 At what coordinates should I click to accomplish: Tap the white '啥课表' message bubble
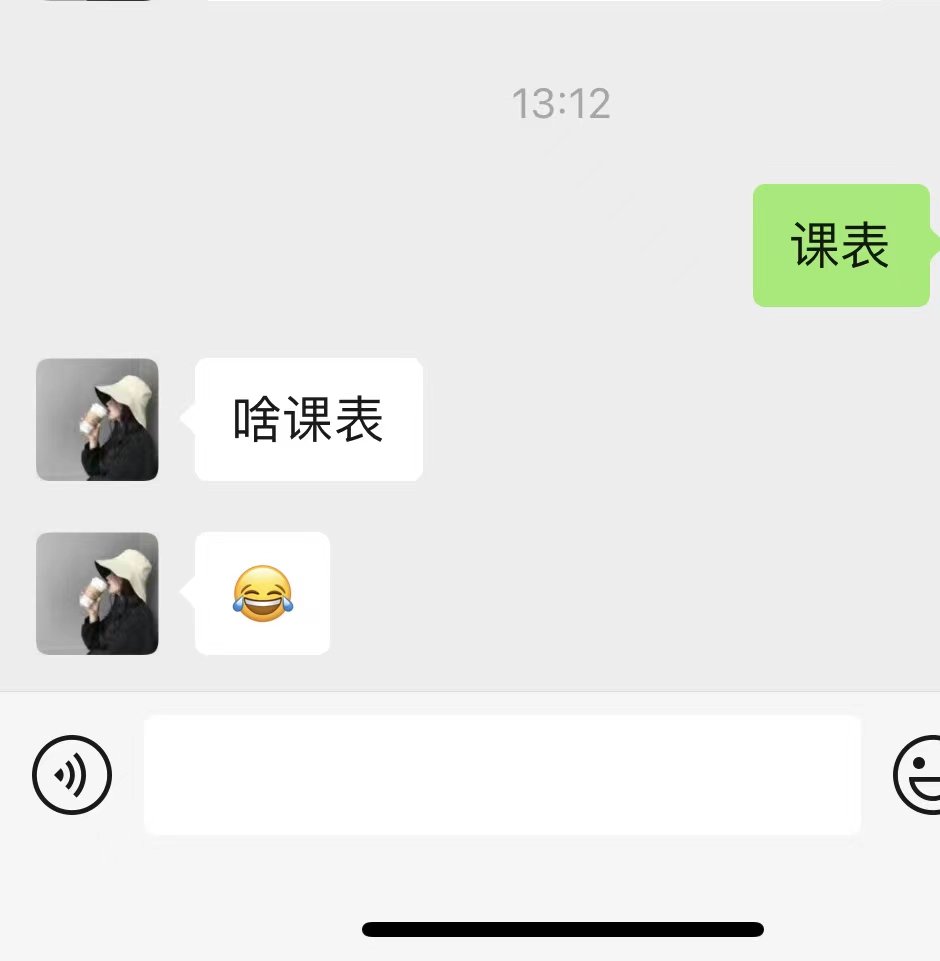coord(308,419)
